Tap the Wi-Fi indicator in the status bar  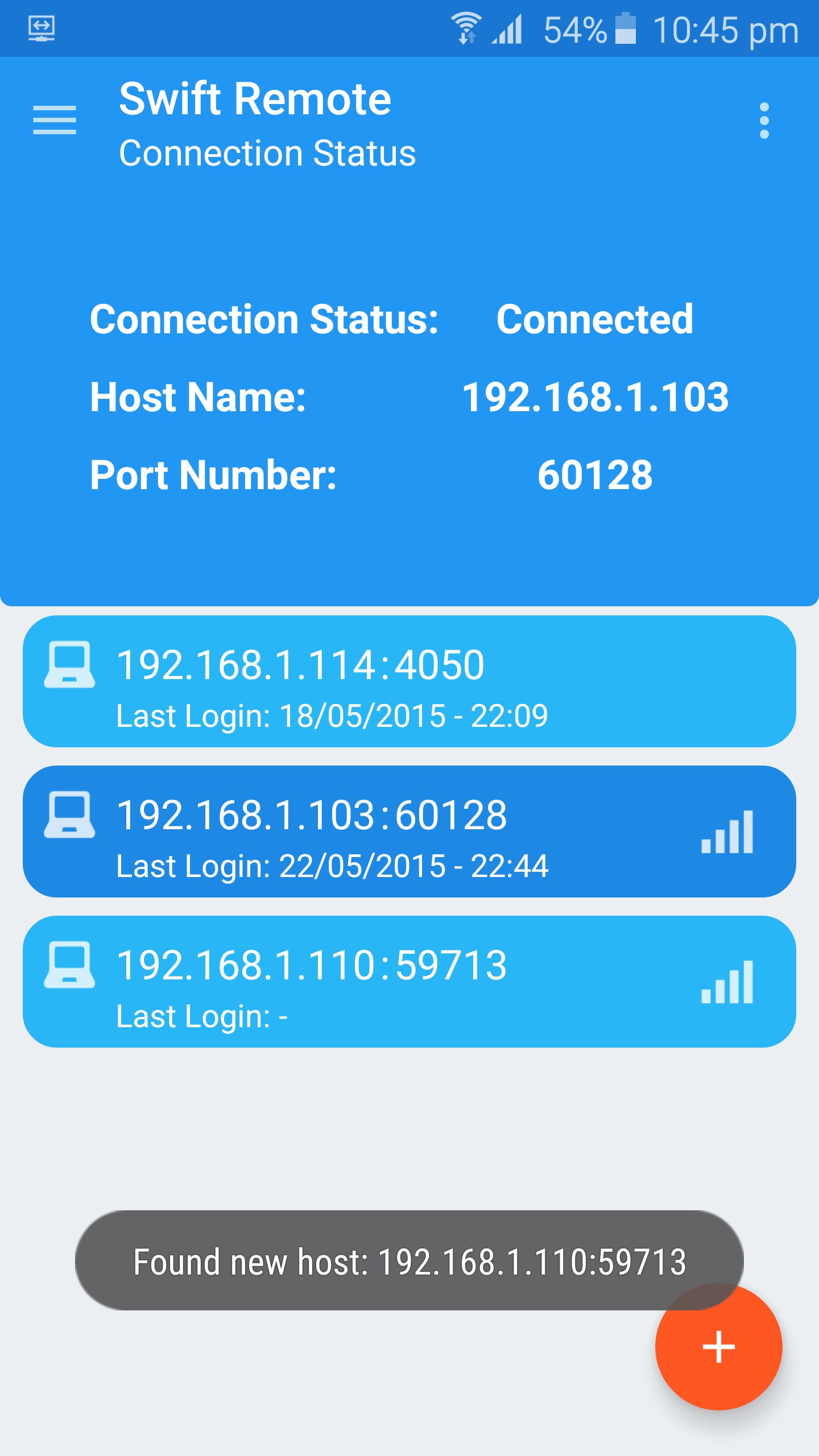[467, 28]
